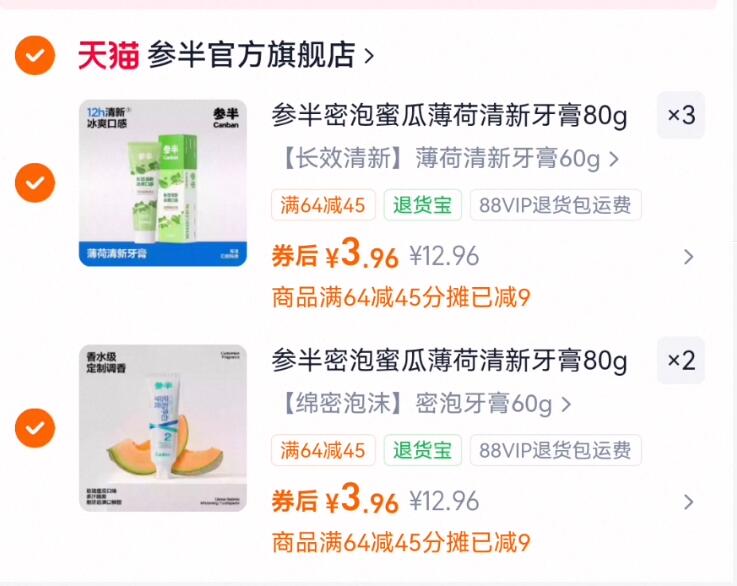The height and width of the screenshot is (586, 737).
Task: Open the 薄荷清新牙膏 product image
Action: tap(163, 183)
